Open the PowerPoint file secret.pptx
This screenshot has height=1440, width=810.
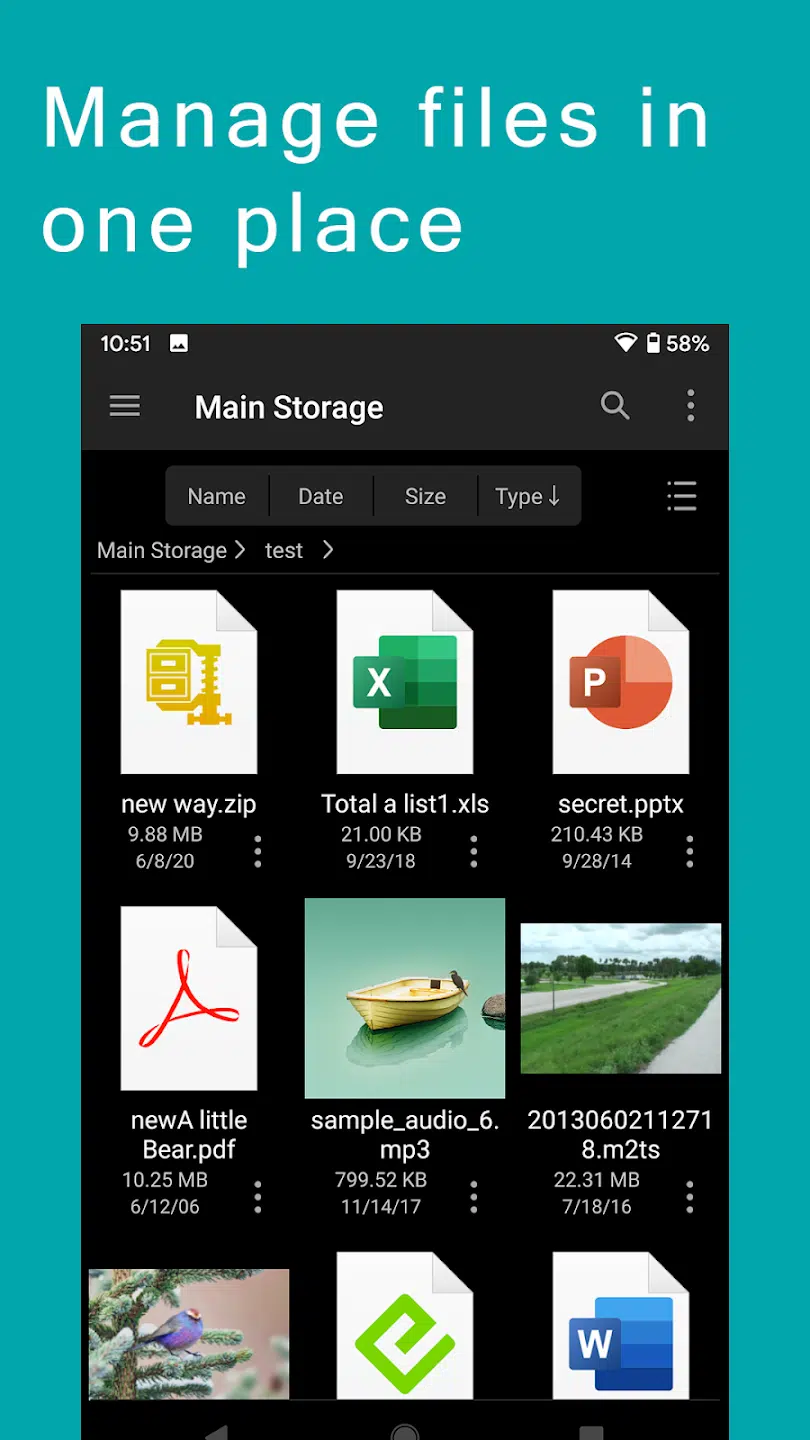621,680
